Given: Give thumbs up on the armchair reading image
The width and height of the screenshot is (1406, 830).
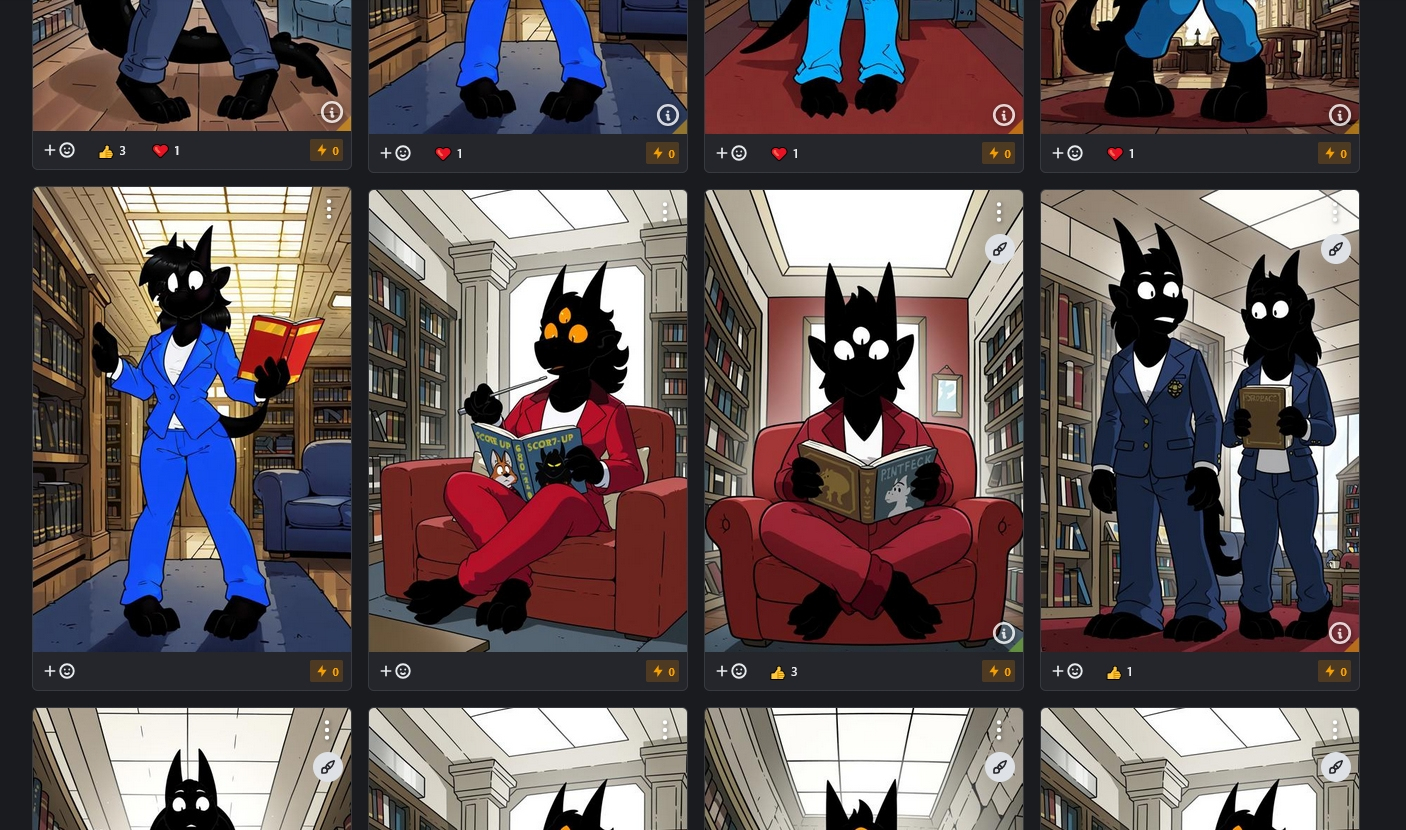Looking at the screenshot, I should 783,672.
